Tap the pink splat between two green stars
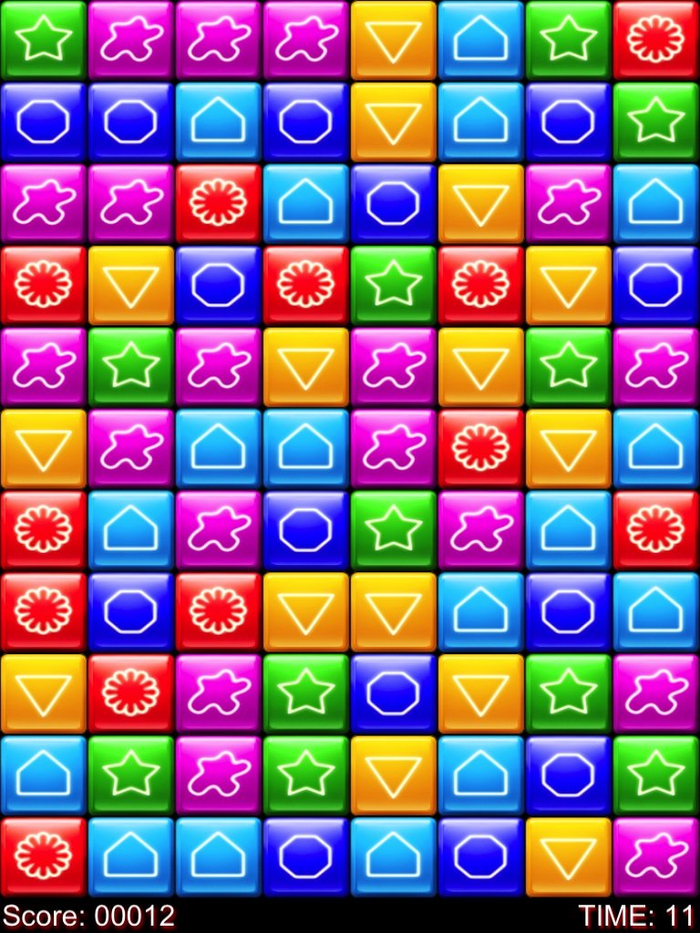Screen dimensions: 700x933 click(x=218, y=777)
